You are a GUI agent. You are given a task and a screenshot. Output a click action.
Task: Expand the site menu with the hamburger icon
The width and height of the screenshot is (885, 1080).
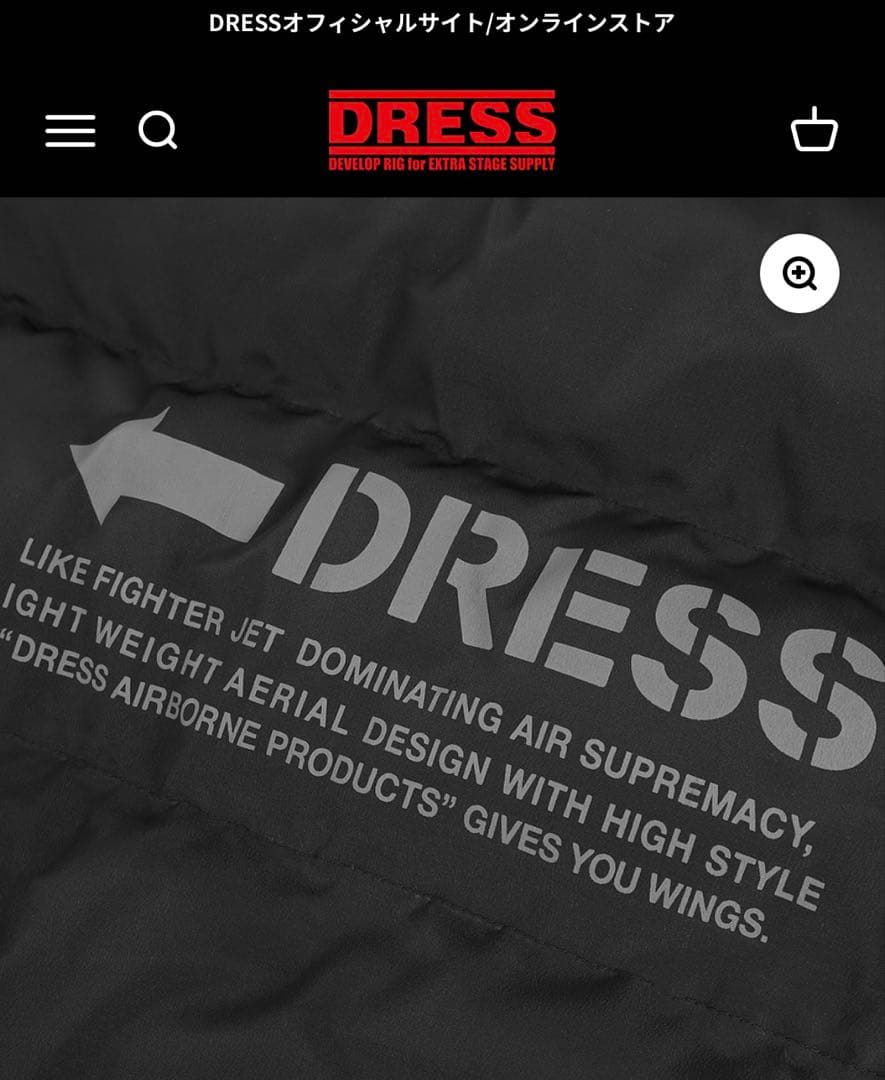(x=70, y=131)
